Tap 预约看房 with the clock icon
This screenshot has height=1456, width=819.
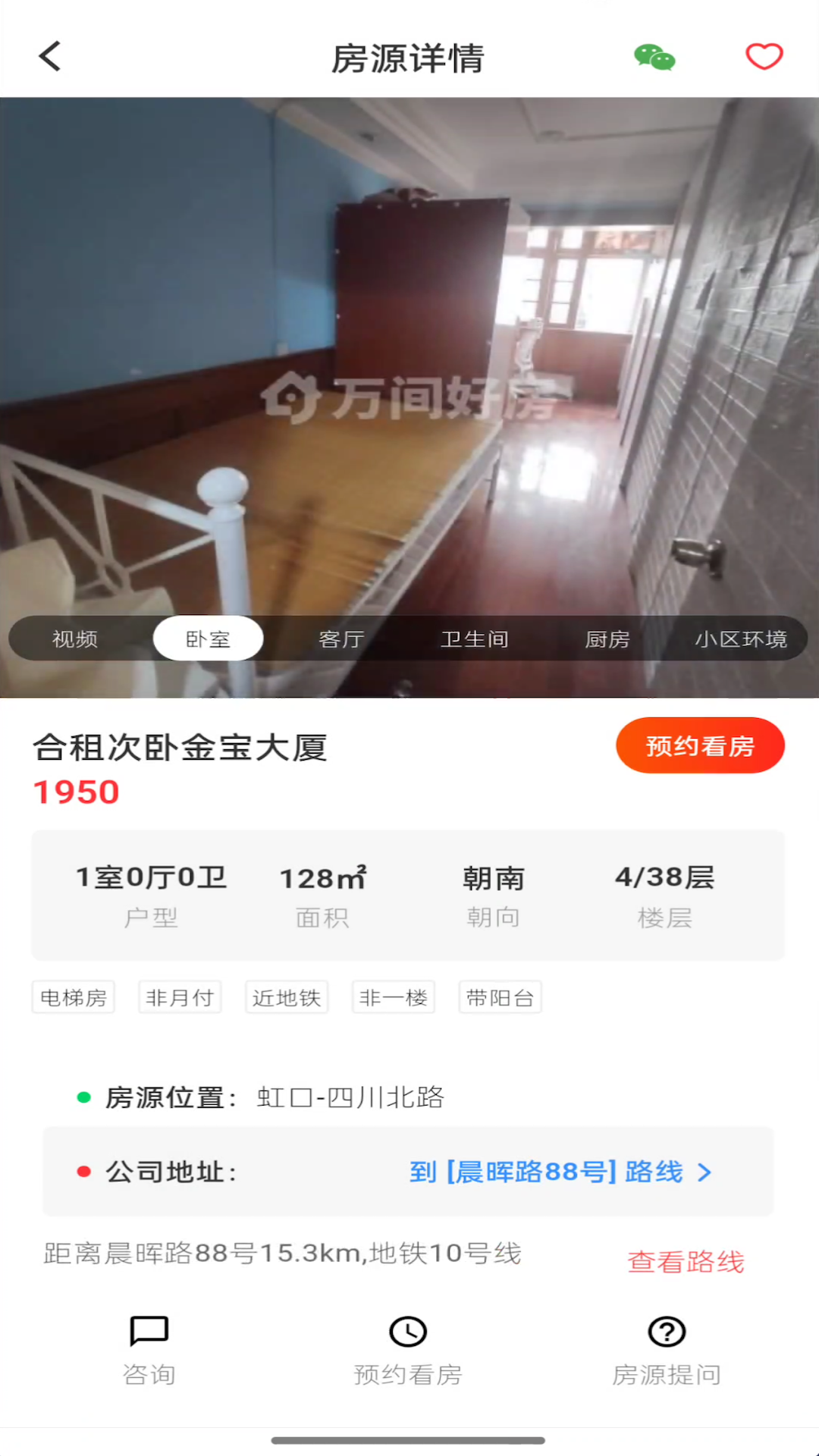click(x=408, y=1351)
